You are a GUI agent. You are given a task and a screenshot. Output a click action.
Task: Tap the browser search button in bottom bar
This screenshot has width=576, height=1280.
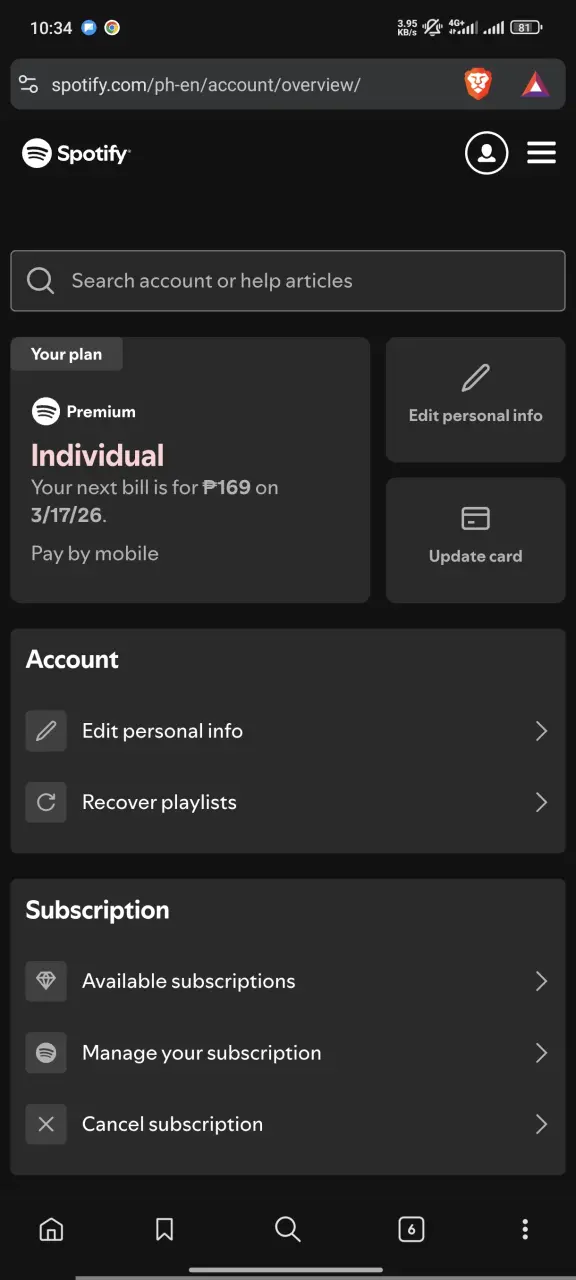[288, 1230]
